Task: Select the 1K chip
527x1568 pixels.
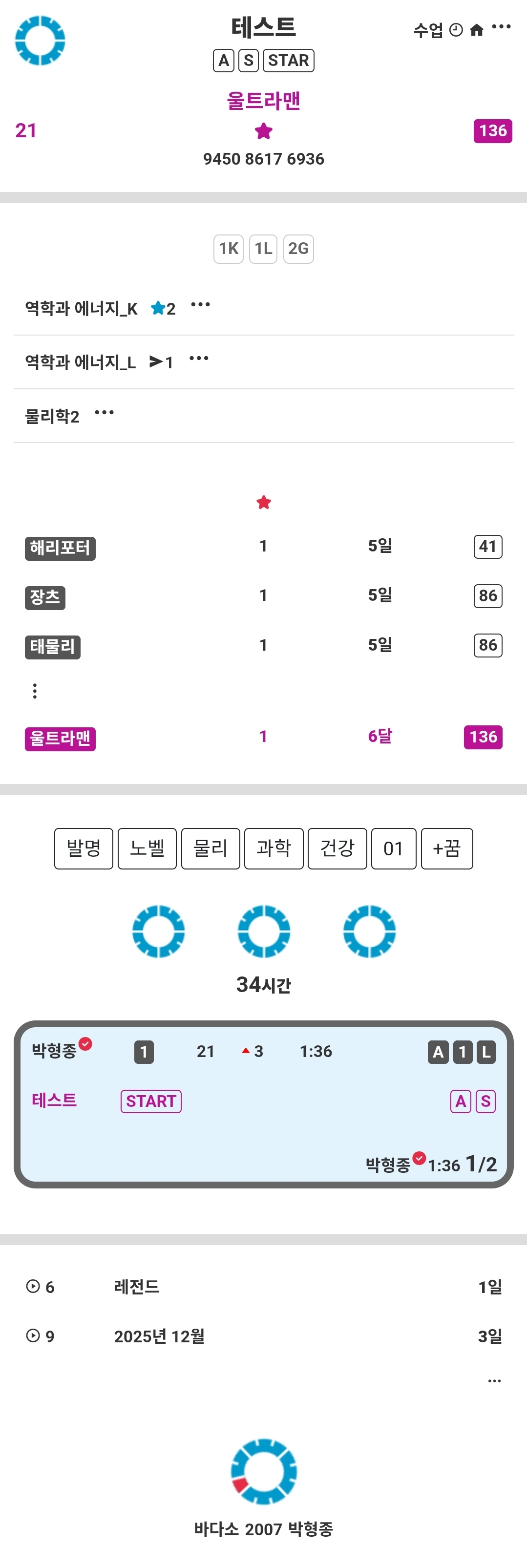Action: [x=229, y=248]
